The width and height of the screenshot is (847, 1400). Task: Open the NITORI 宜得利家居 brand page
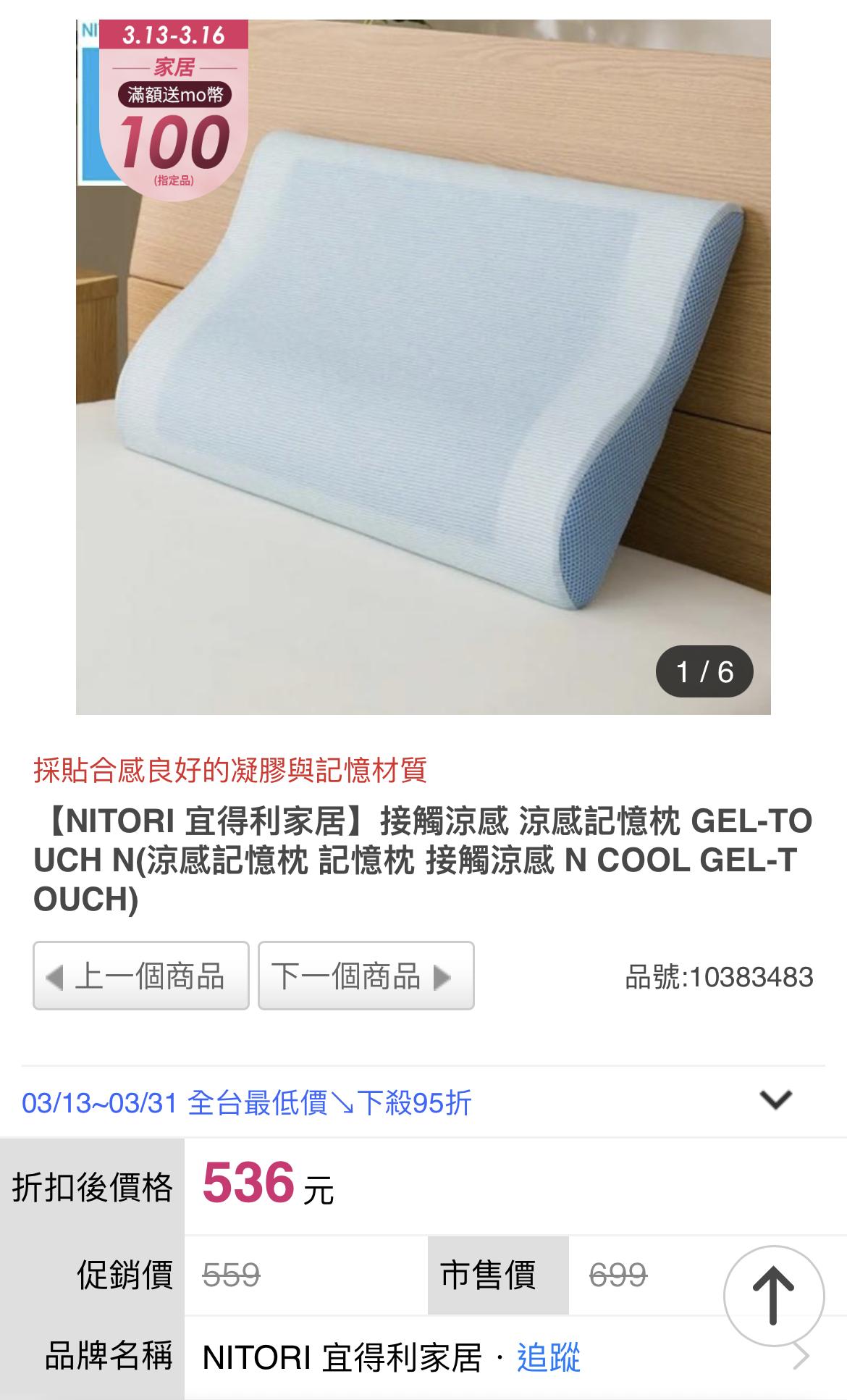[x=342, y=1357]
